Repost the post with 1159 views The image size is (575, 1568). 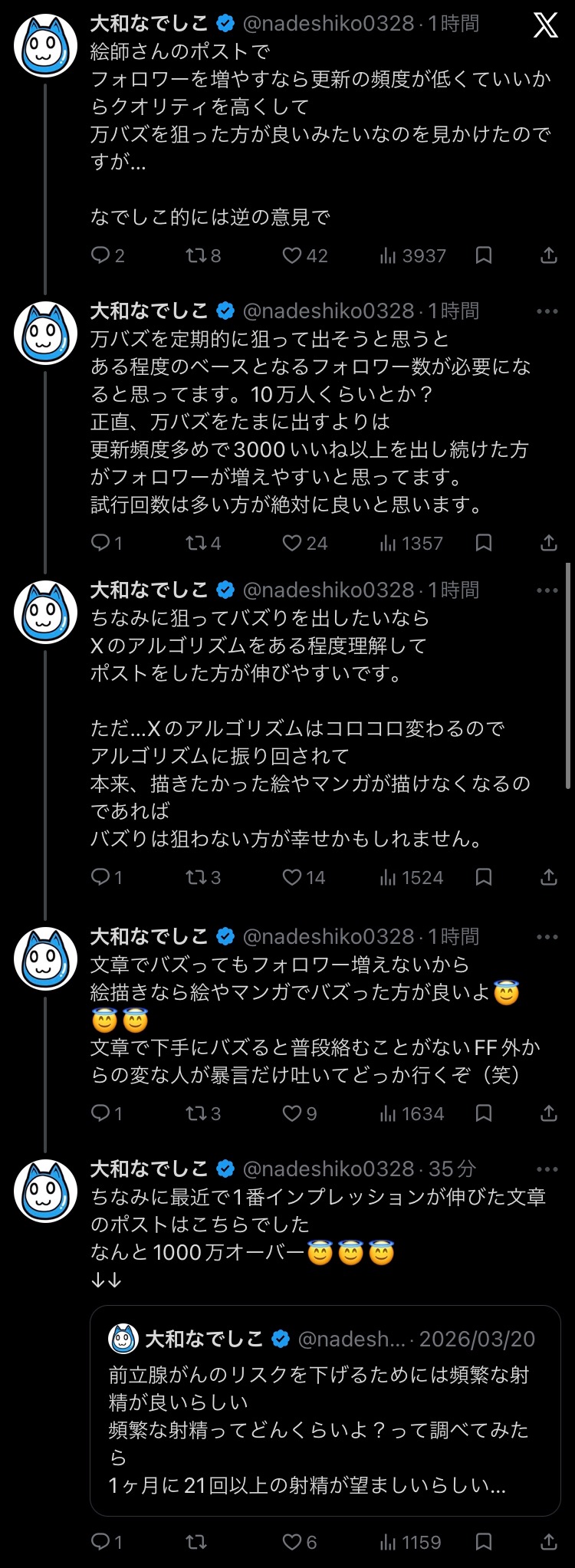pos(196,1542)
